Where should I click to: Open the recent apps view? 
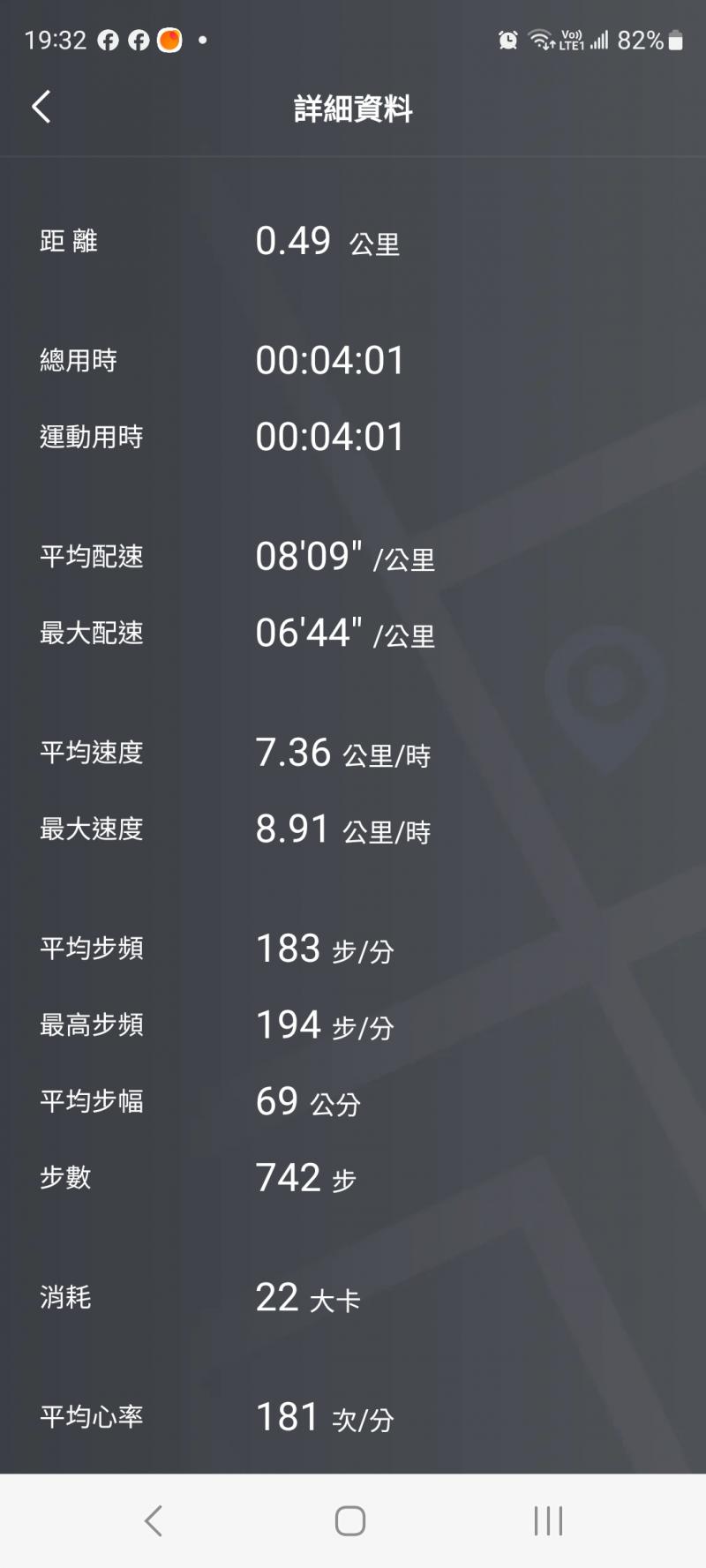click(548, 1520)
